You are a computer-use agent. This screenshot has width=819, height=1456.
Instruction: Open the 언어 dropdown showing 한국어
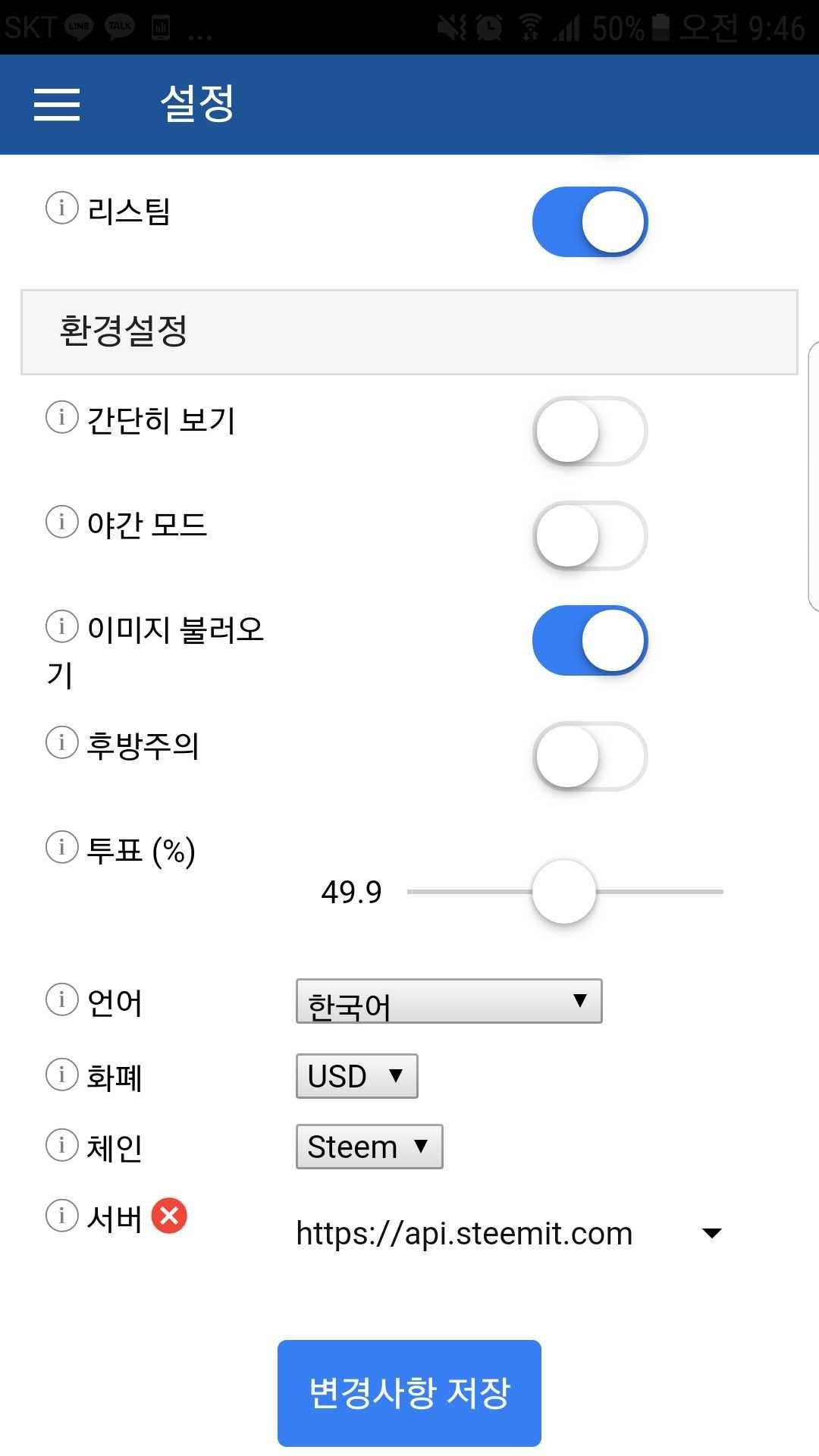coord(449,1001)
